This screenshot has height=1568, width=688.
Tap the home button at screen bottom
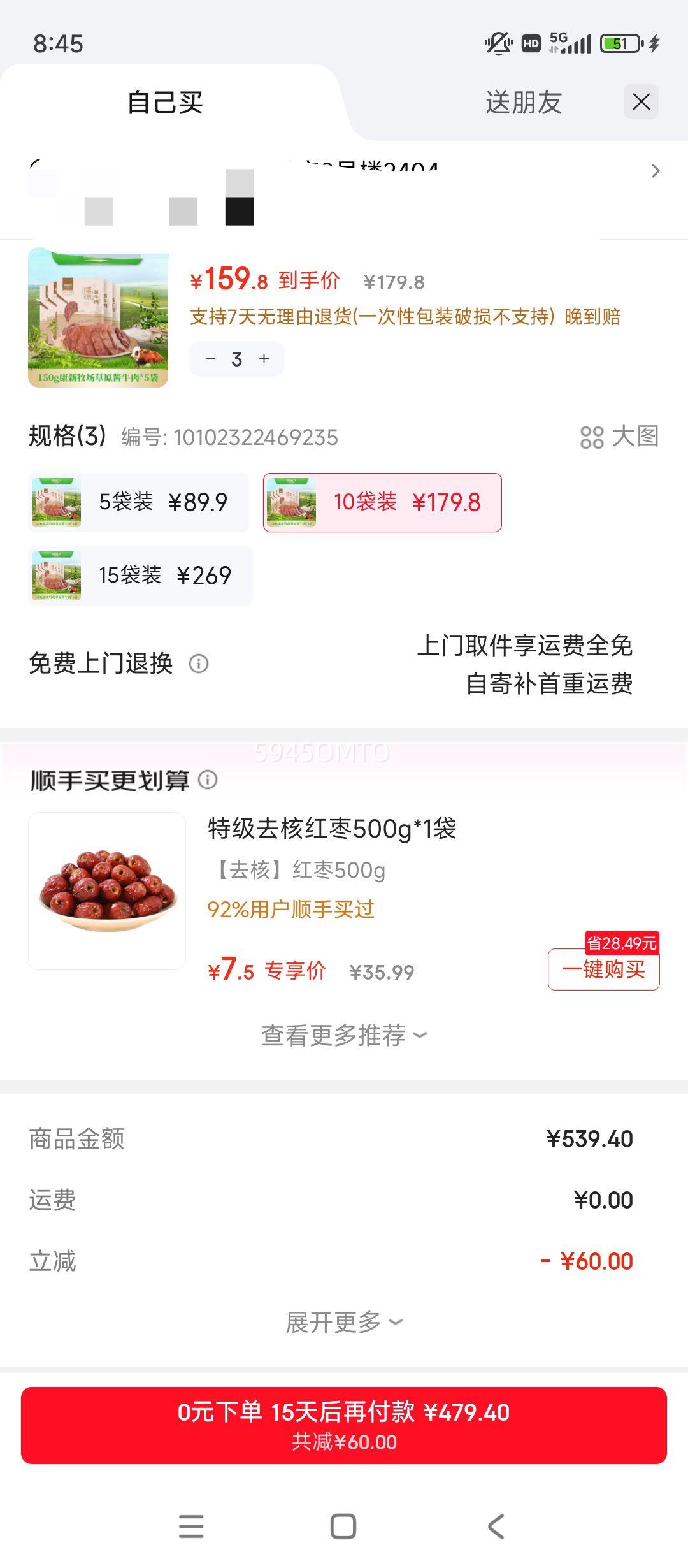click(x=343, y=1524)
